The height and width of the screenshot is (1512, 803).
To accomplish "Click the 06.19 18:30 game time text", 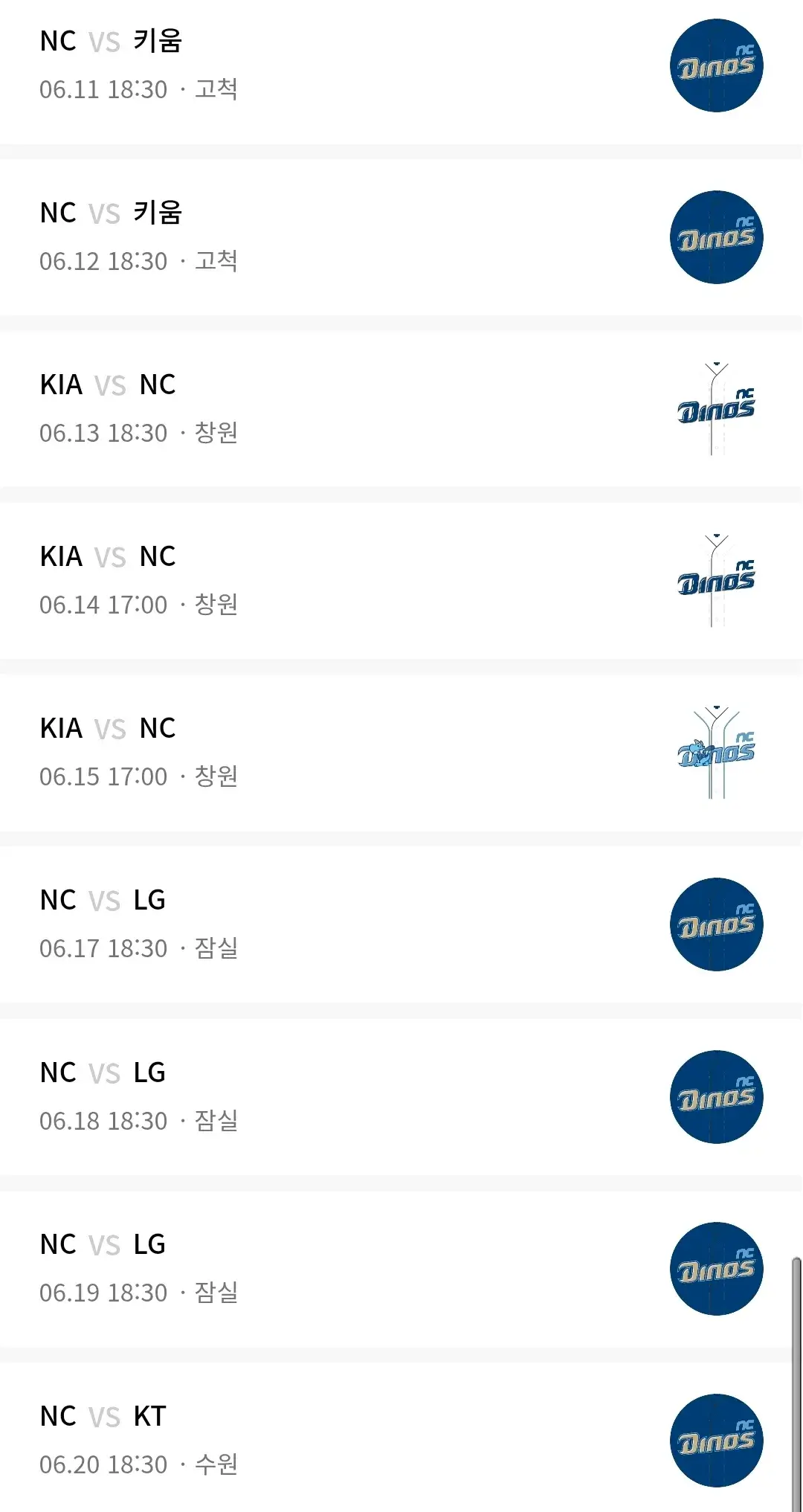I will point(103,1293).
